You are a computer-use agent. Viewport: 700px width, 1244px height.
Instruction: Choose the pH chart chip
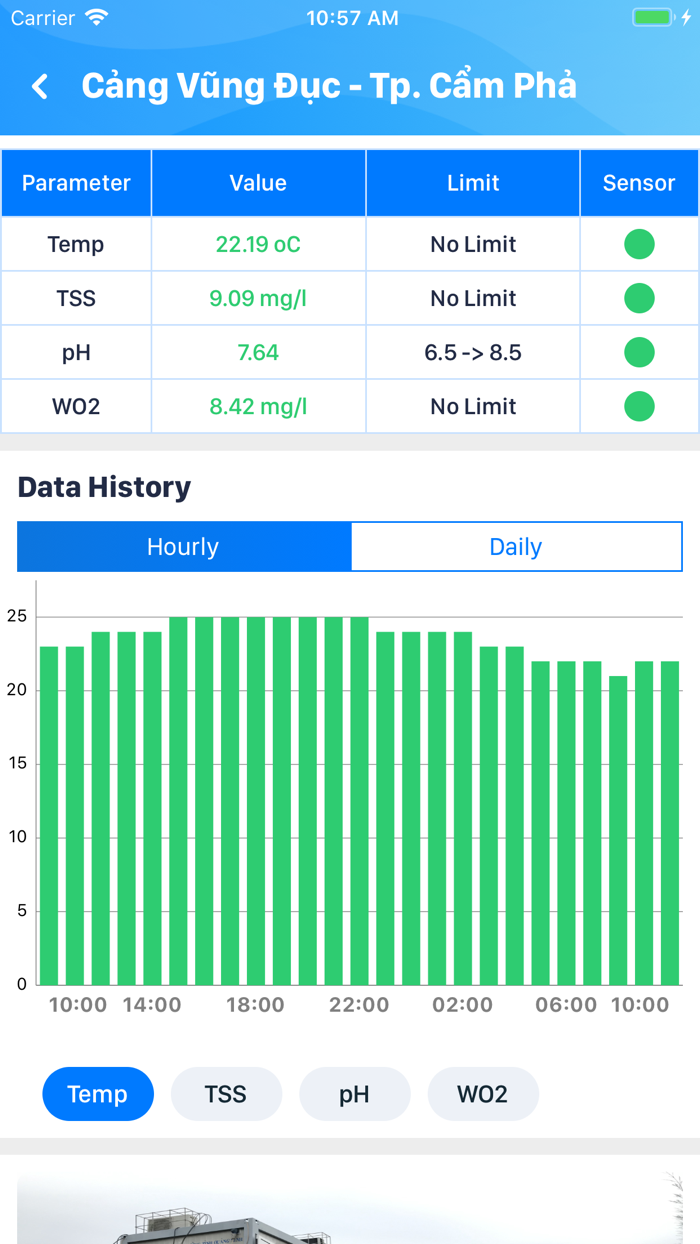354,1094
